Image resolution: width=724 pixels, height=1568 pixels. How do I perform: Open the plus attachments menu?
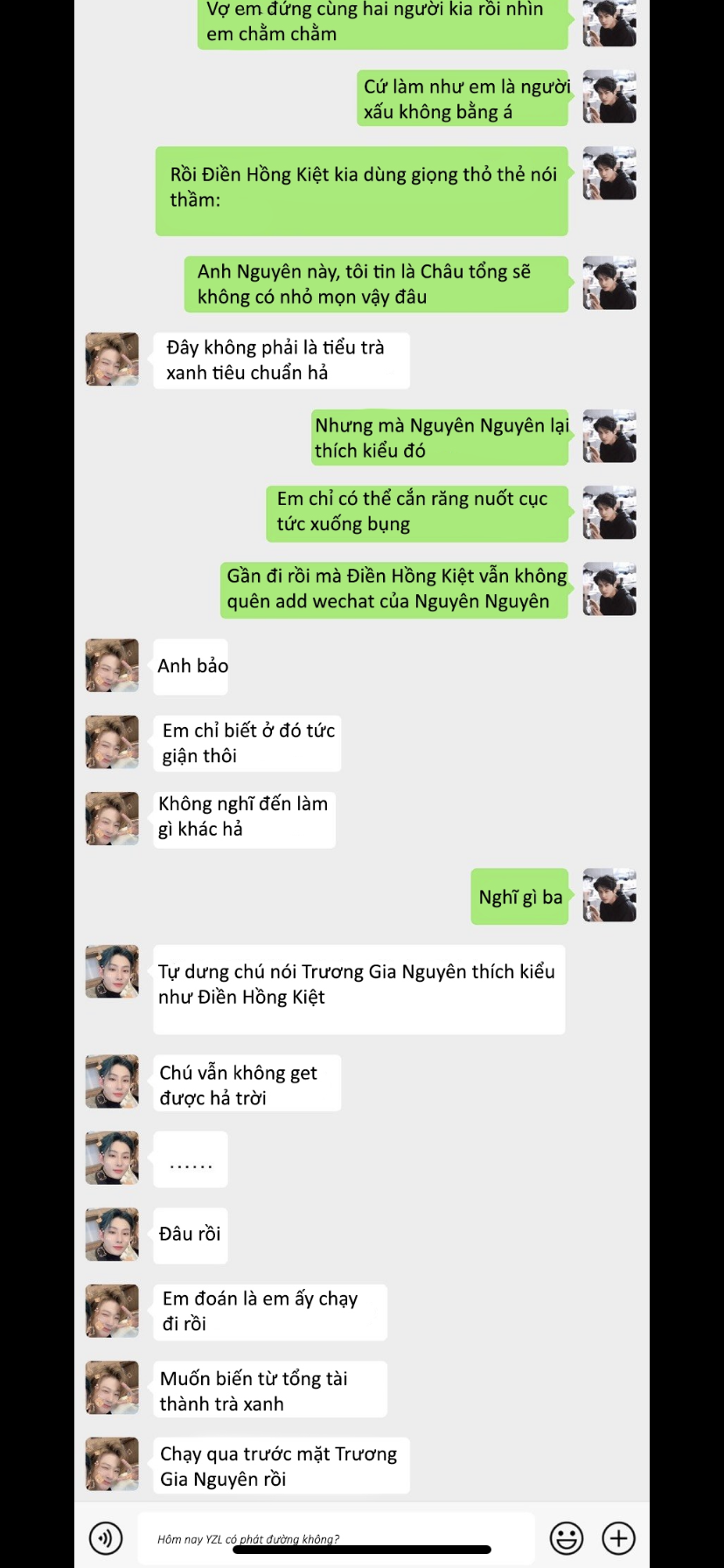(x=618, y=1537)
